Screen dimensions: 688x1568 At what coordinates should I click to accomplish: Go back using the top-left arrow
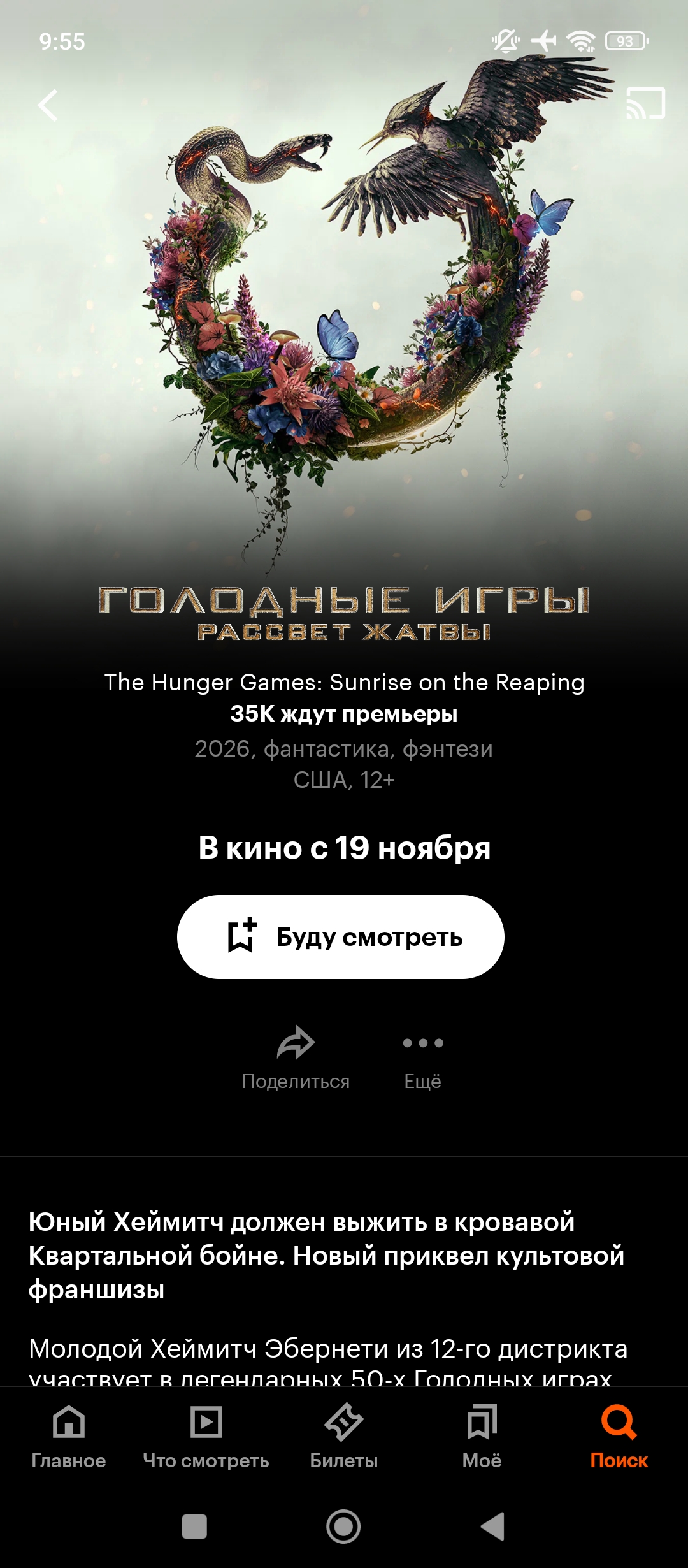pyautogui.click(x=48, y=105)
